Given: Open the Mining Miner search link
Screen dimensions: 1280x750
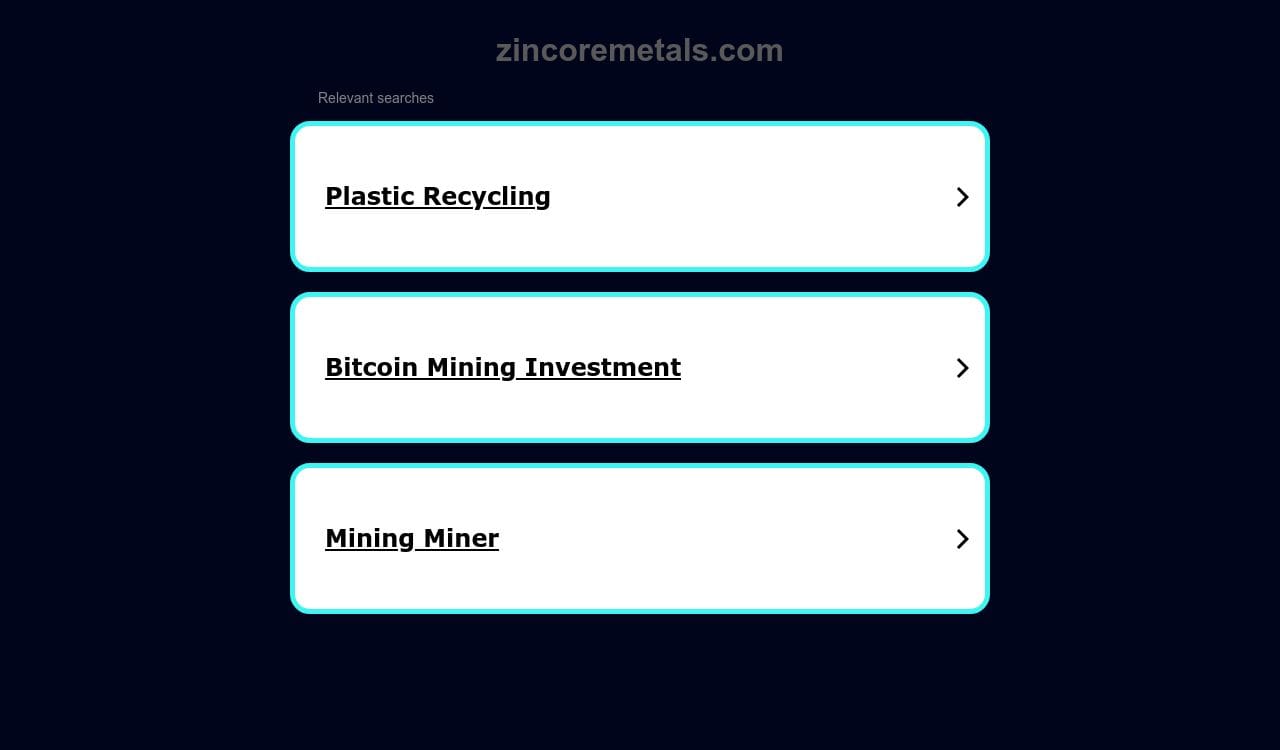Looking at the screenshot, I should pos(412,538).
